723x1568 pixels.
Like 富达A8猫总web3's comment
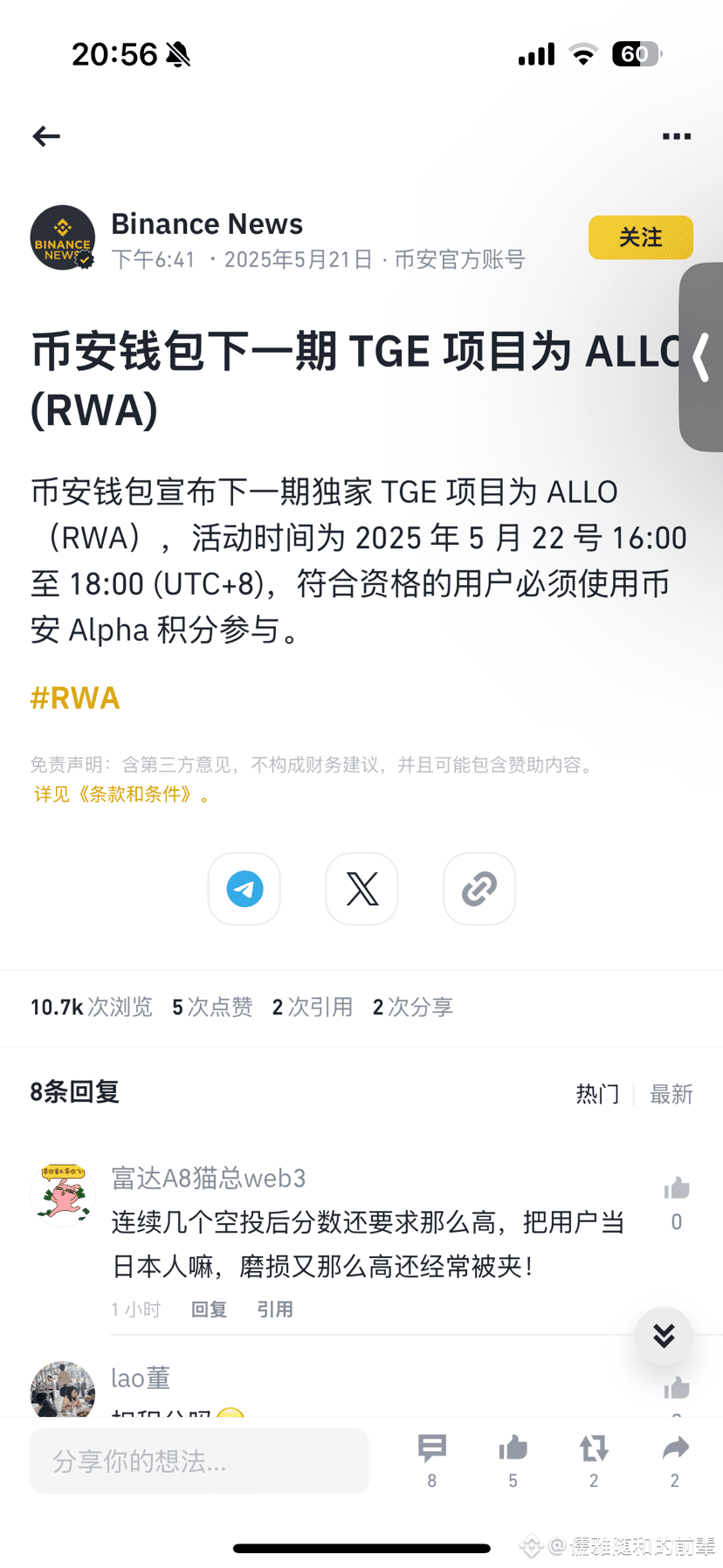coord(676,1186)
